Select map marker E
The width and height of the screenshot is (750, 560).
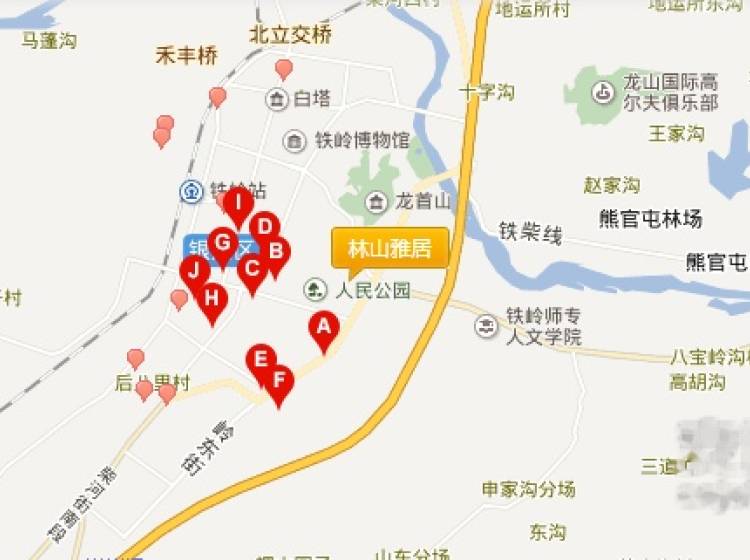[x=261, y=360]
